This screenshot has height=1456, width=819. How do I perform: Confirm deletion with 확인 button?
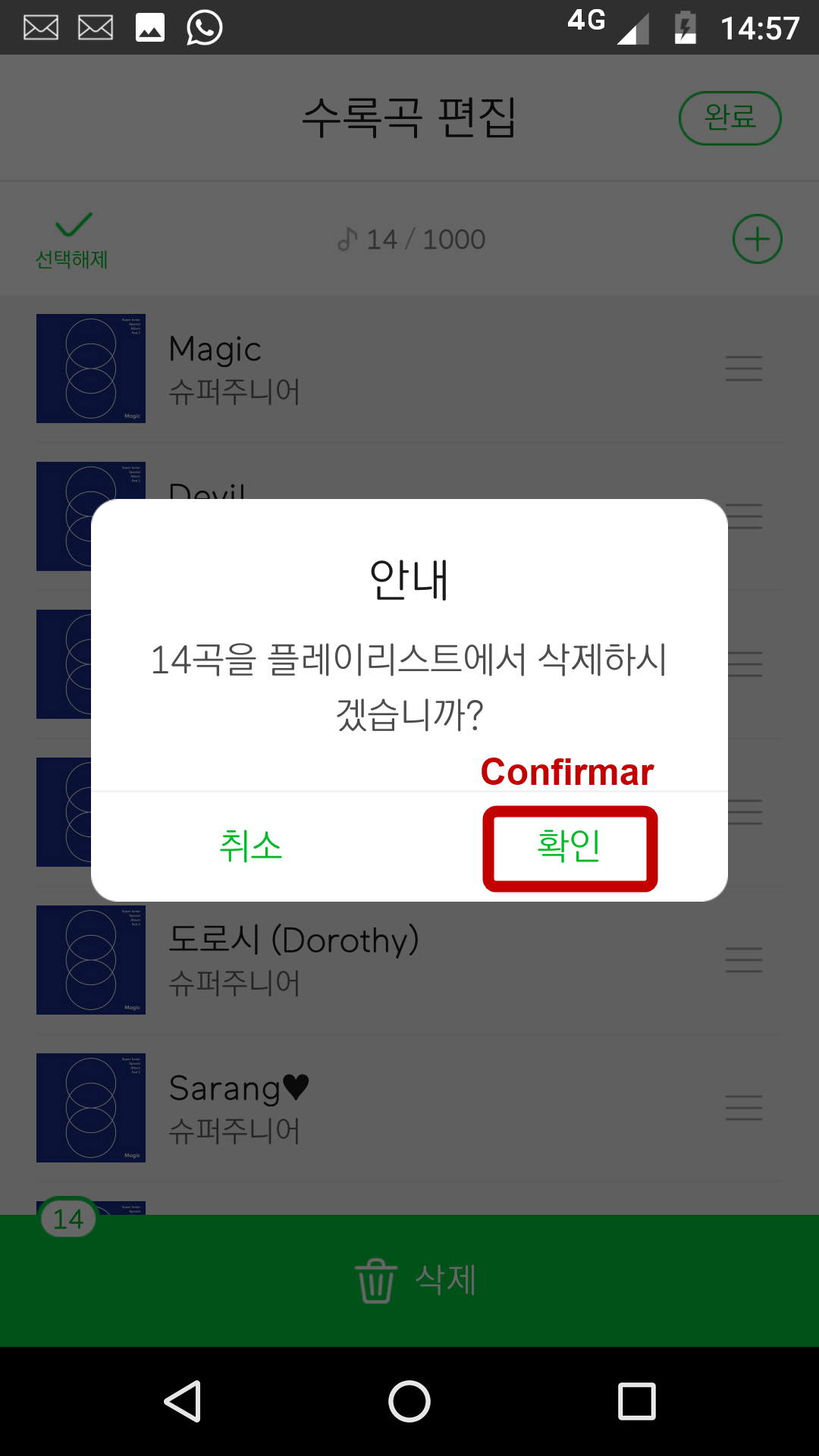(570, 847)
